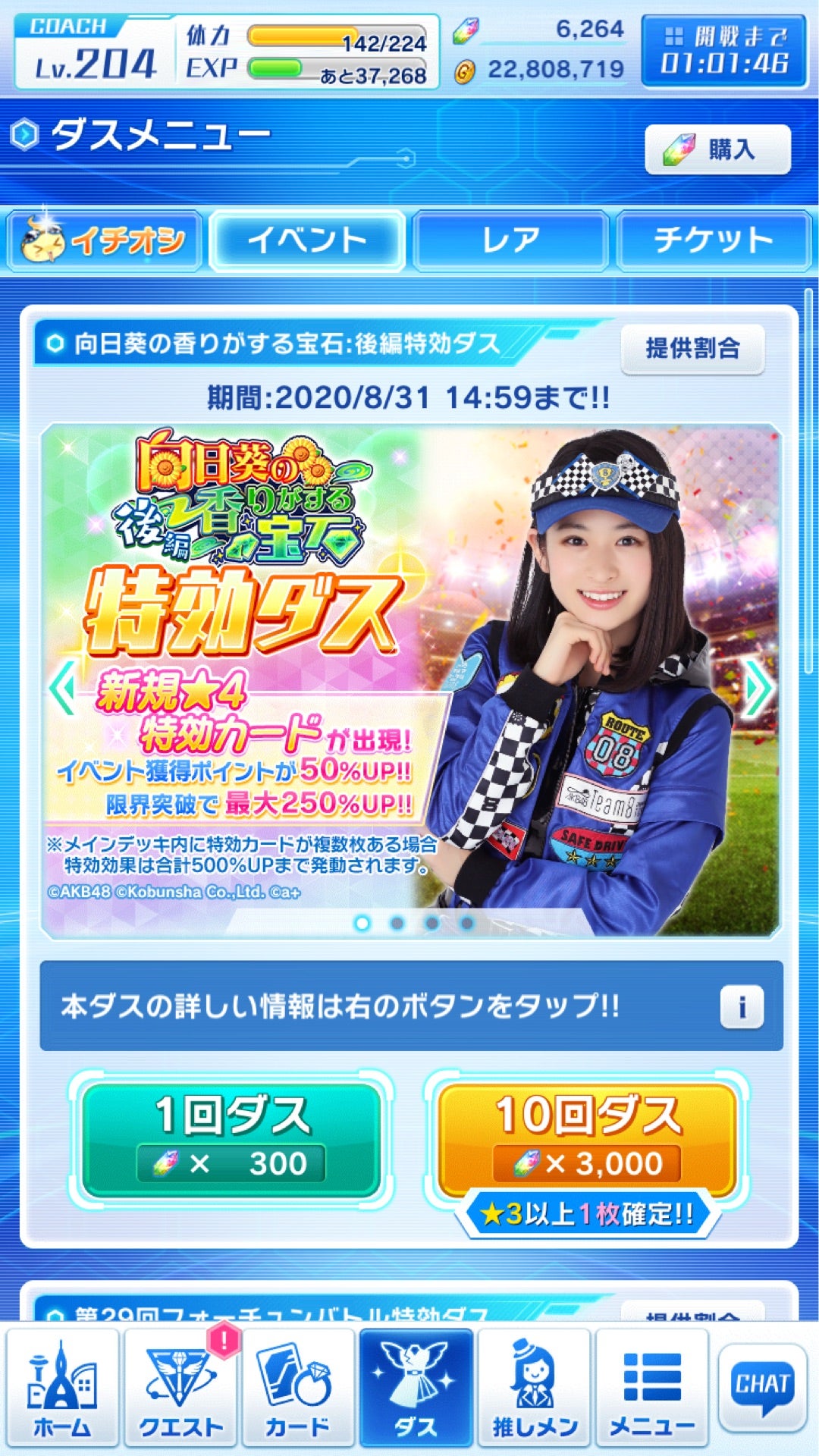Go to the ホーム screen
Image resolution: width=819 pixels, height=1456 pixels.
[x=62, y=1387]
